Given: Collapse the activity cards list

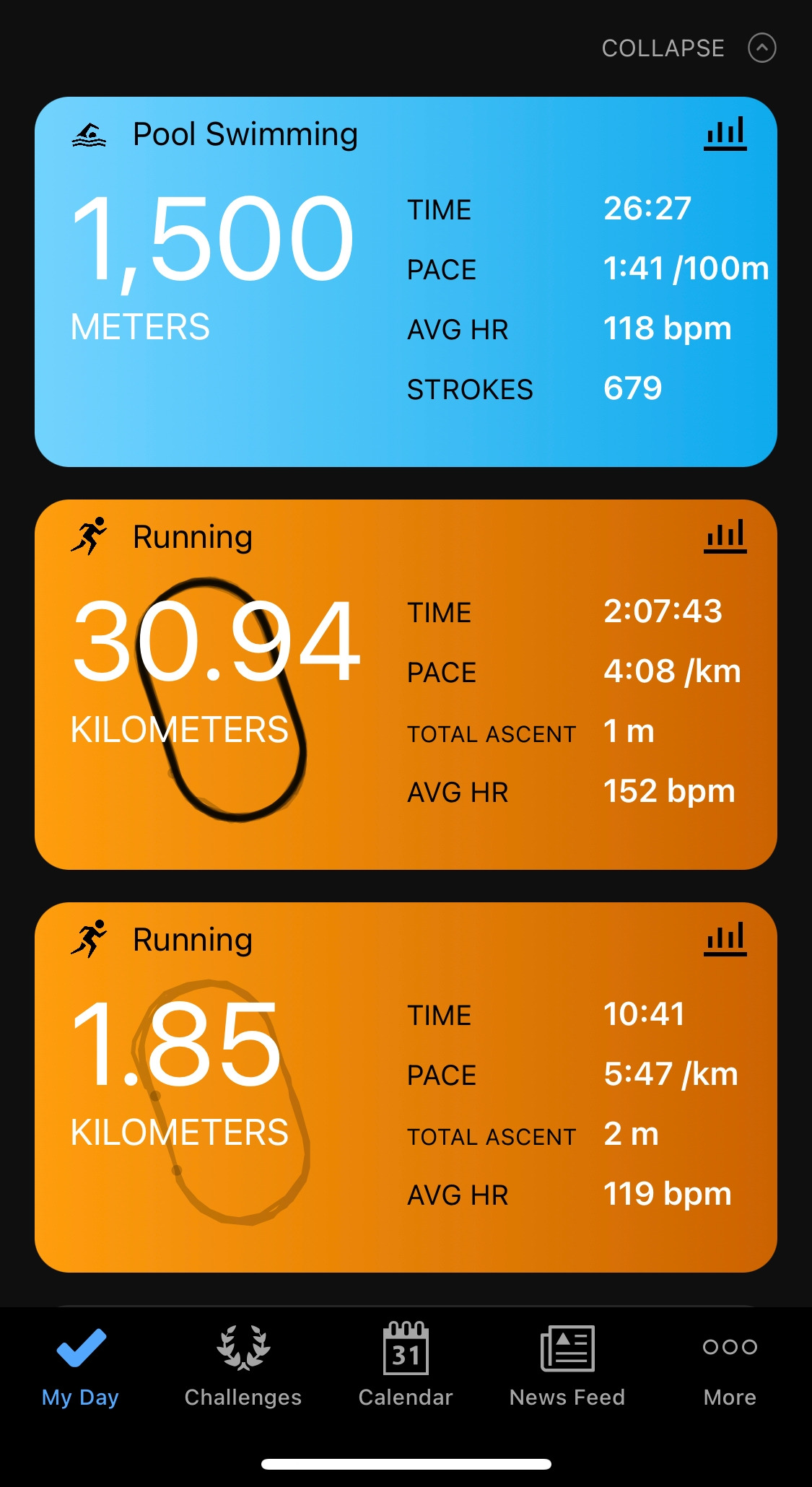Looking at the screenshot, I should 688,48.
